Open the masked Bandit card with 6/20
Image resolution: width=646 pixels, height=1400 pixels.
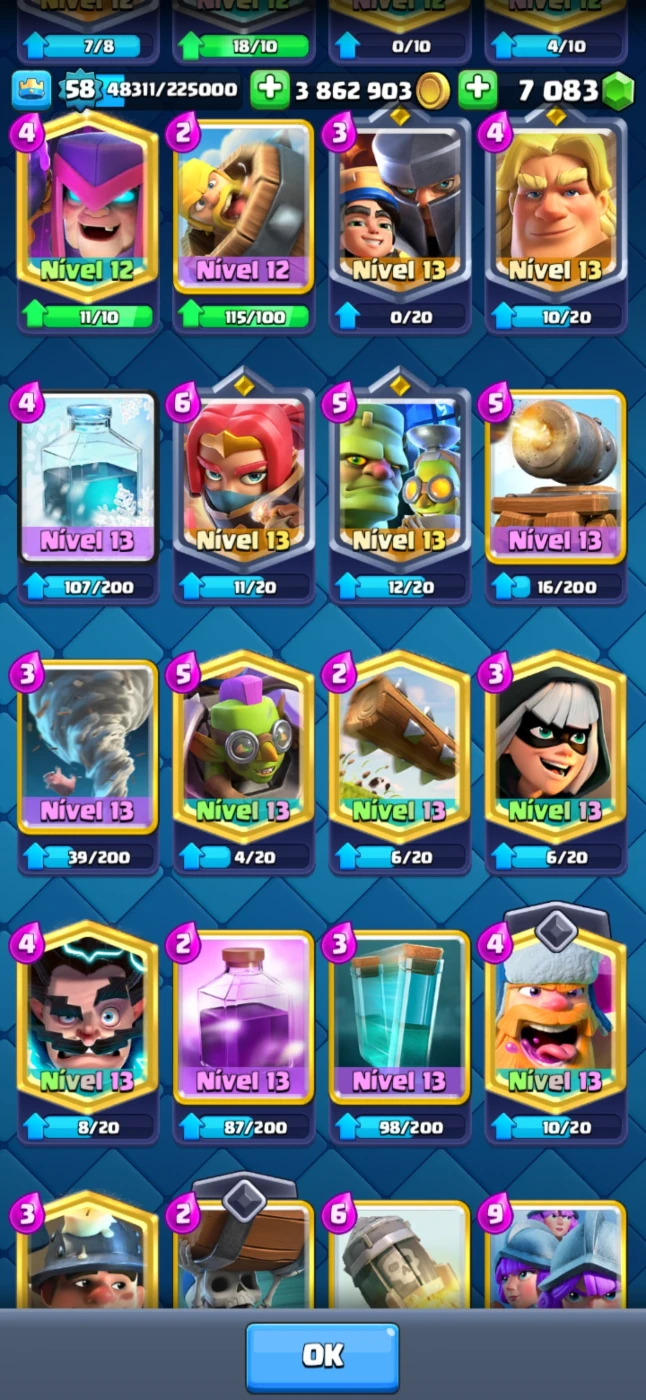[x=556, y=750]
